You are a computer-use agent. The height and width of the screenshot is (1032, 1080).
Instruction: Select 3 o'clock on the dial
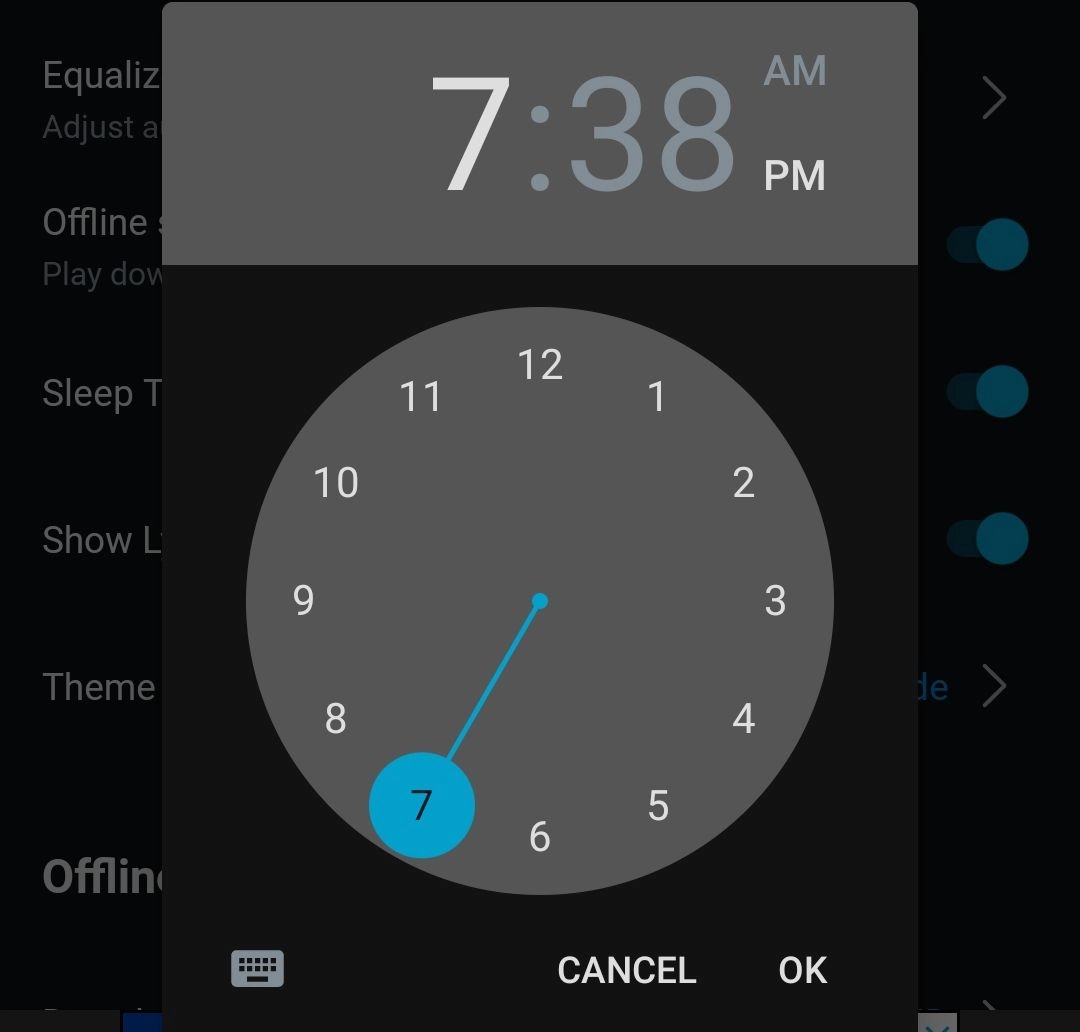tap(775, 601)
